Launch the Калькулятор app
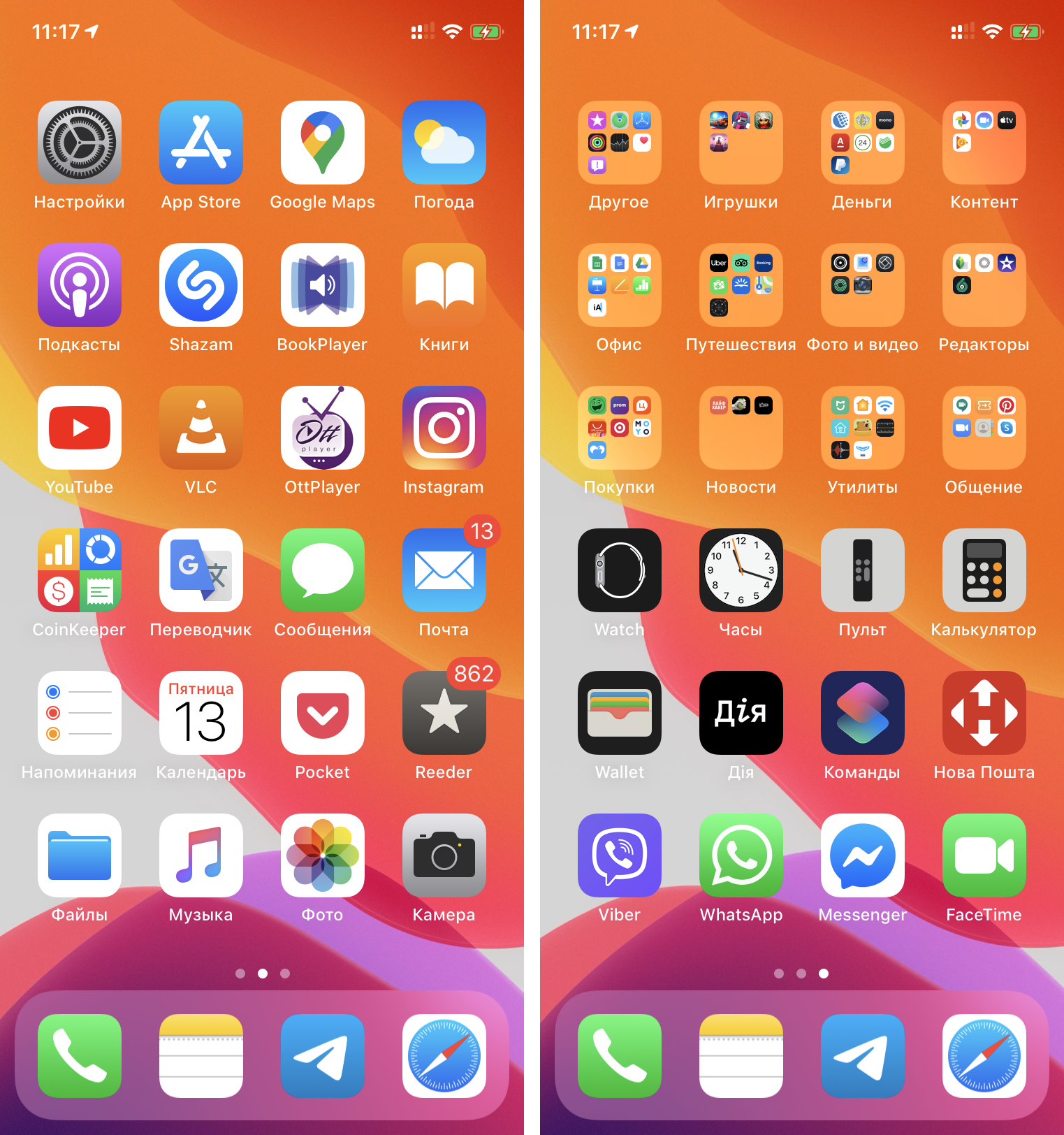Screen dimensions: 1064x1135 984,570
